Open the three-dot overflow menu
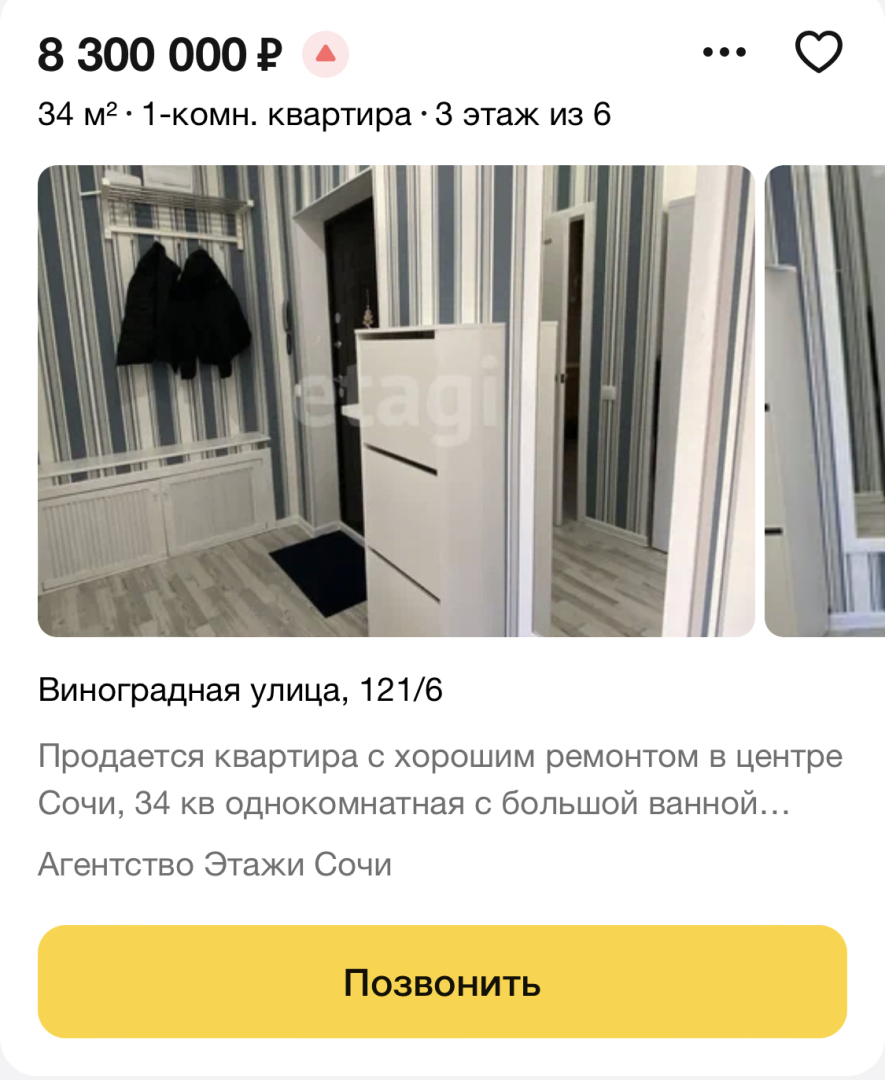Image resolution: width=885 pixels, height=1080 pixels. point(725,52)
